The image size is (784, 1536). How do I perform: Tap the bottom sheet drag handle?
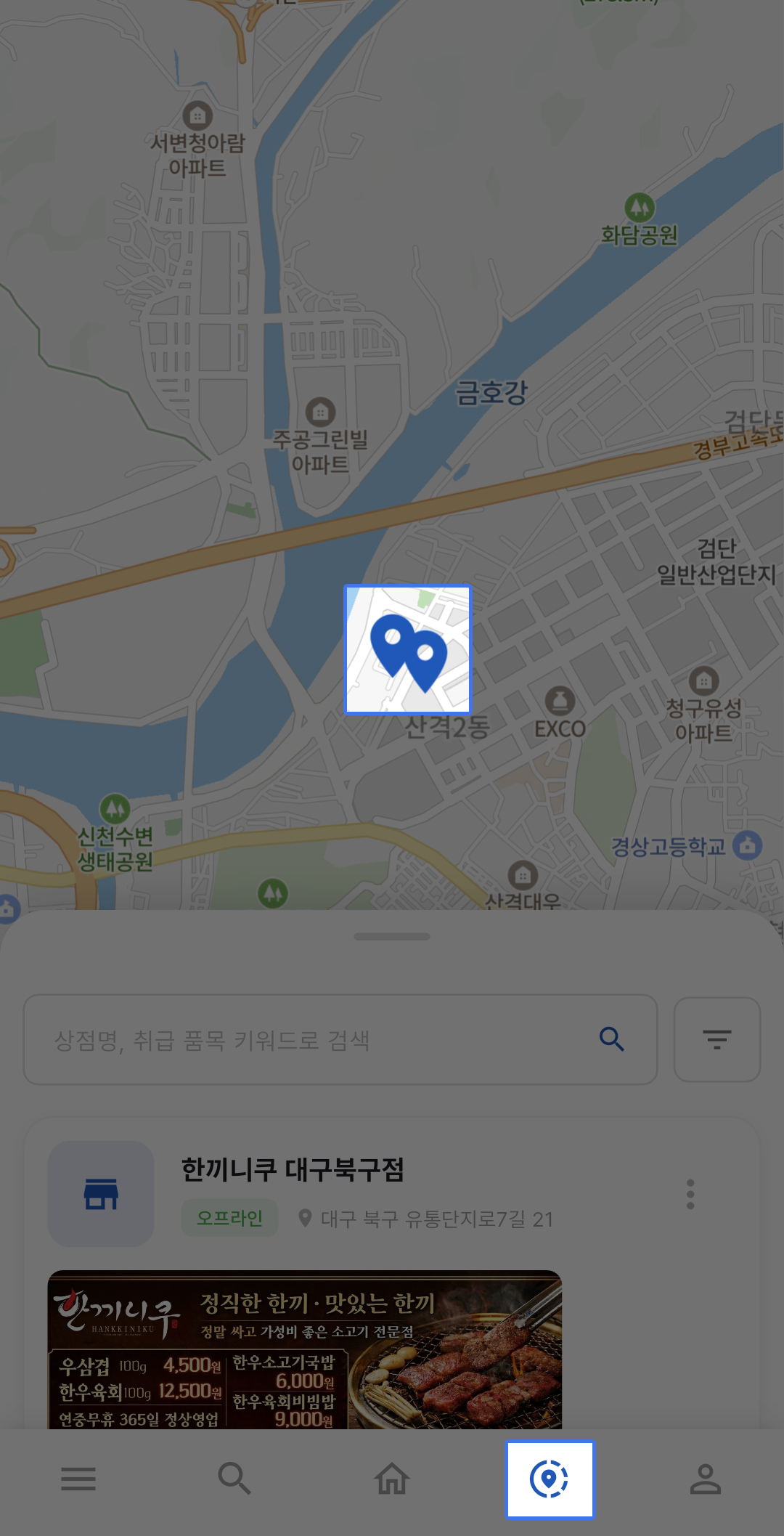pos(392,937)
